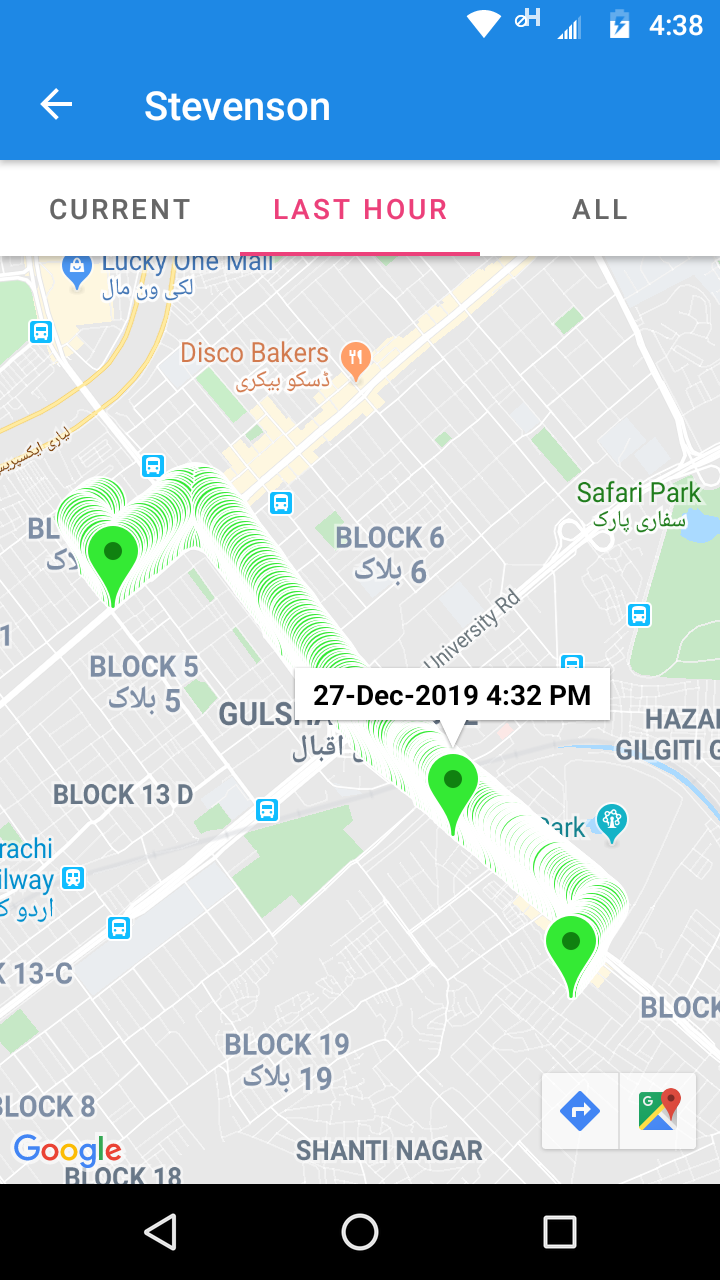Select the Last Hour tab
720x1280 pixels.
[x=360, y=210]
